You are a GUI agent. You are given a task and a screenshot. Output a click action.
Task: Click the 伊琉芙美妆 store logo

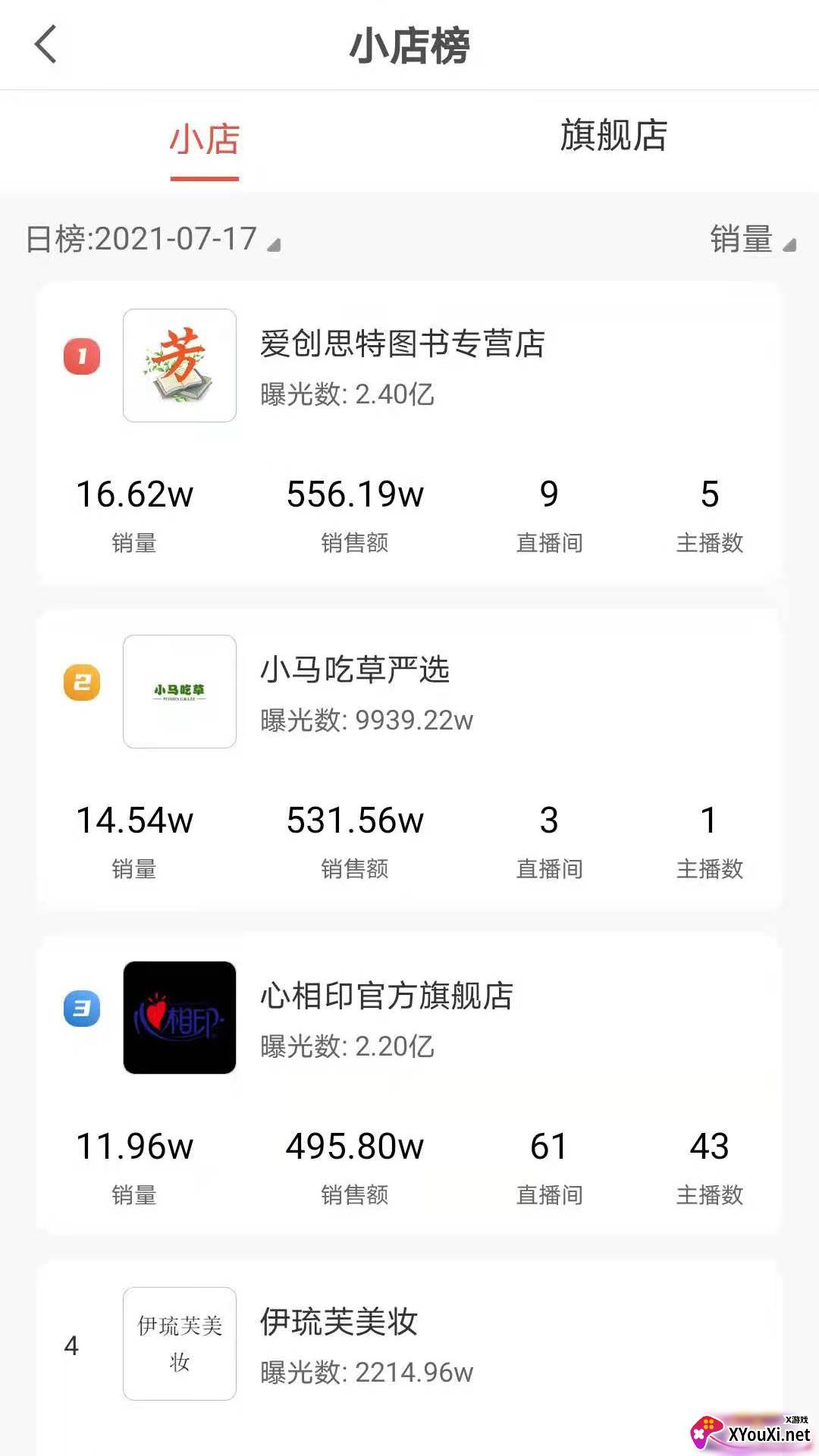click(179, 1342)
